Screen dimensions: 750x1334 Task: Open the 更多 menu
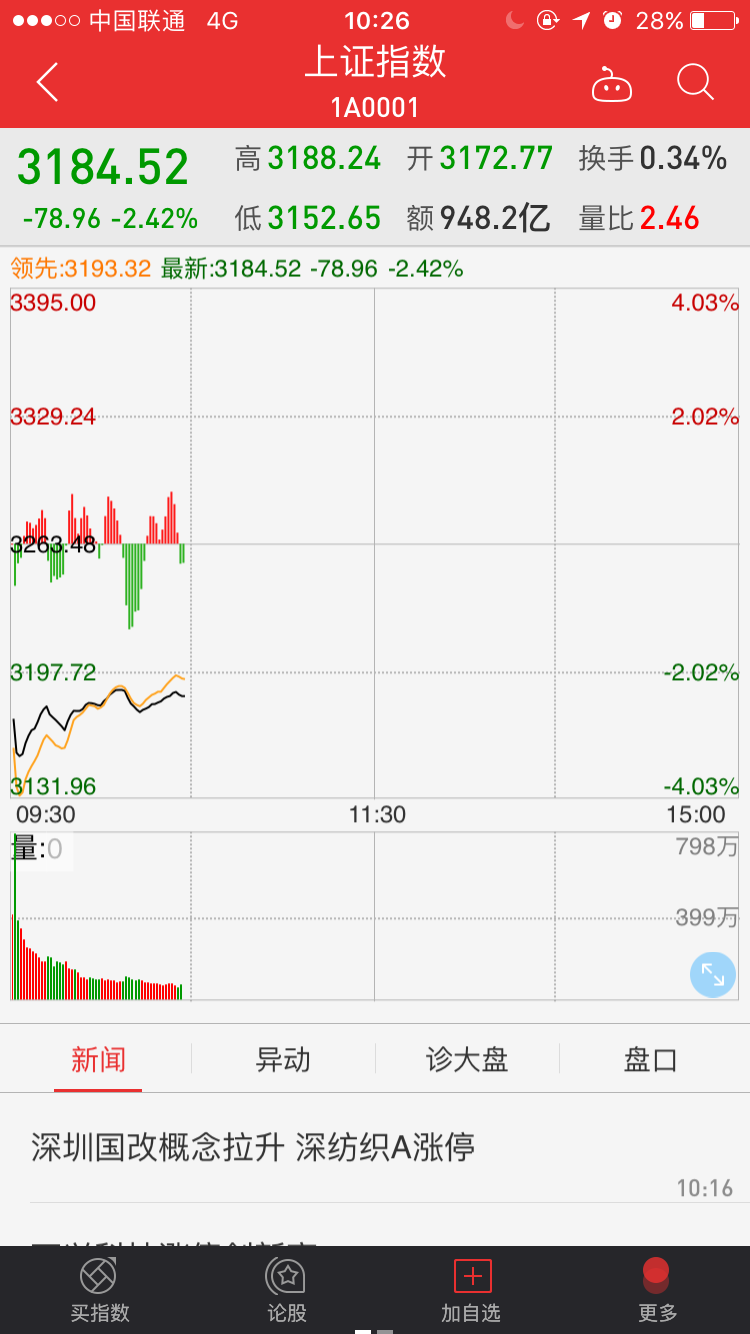[x=657, y=1290]
